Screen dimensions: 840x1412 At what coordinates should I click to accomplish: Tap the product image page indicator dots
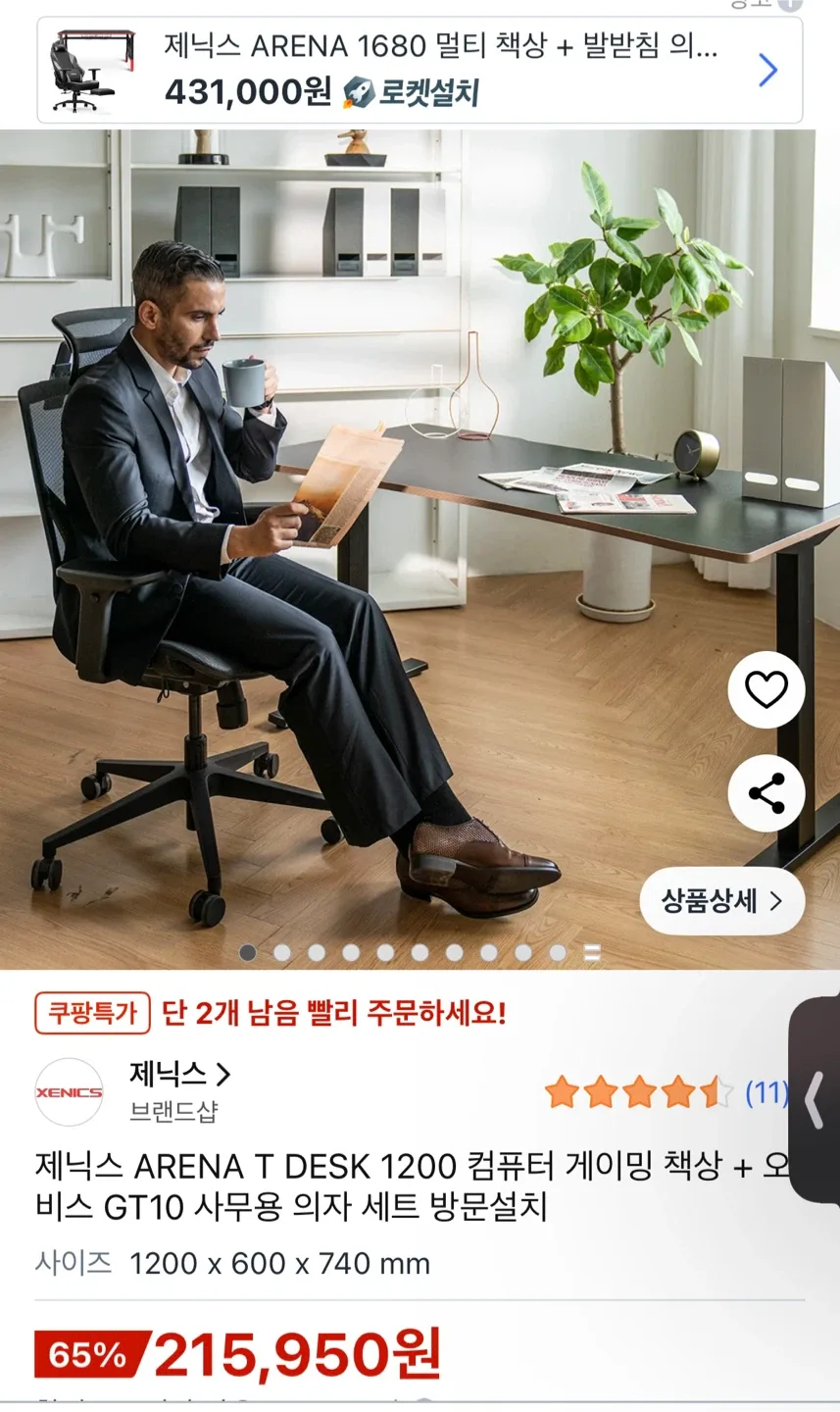pyautogui.click(x=420, y=952)
